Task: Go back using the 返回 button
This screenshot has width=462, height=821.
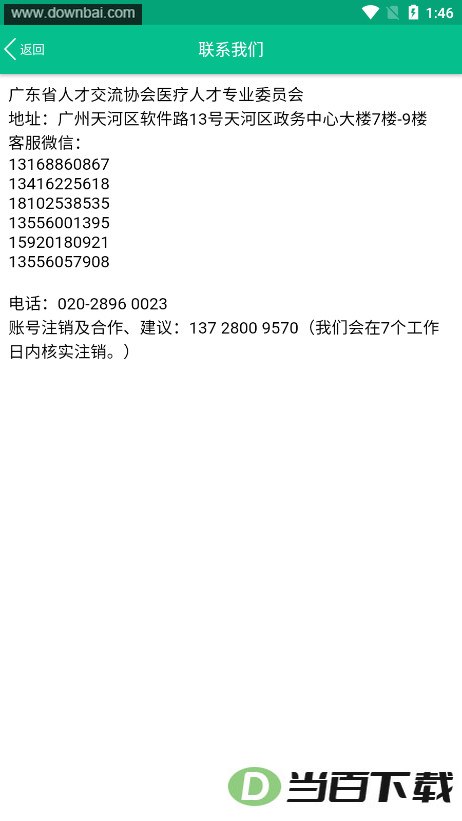Action: point(25,49)
